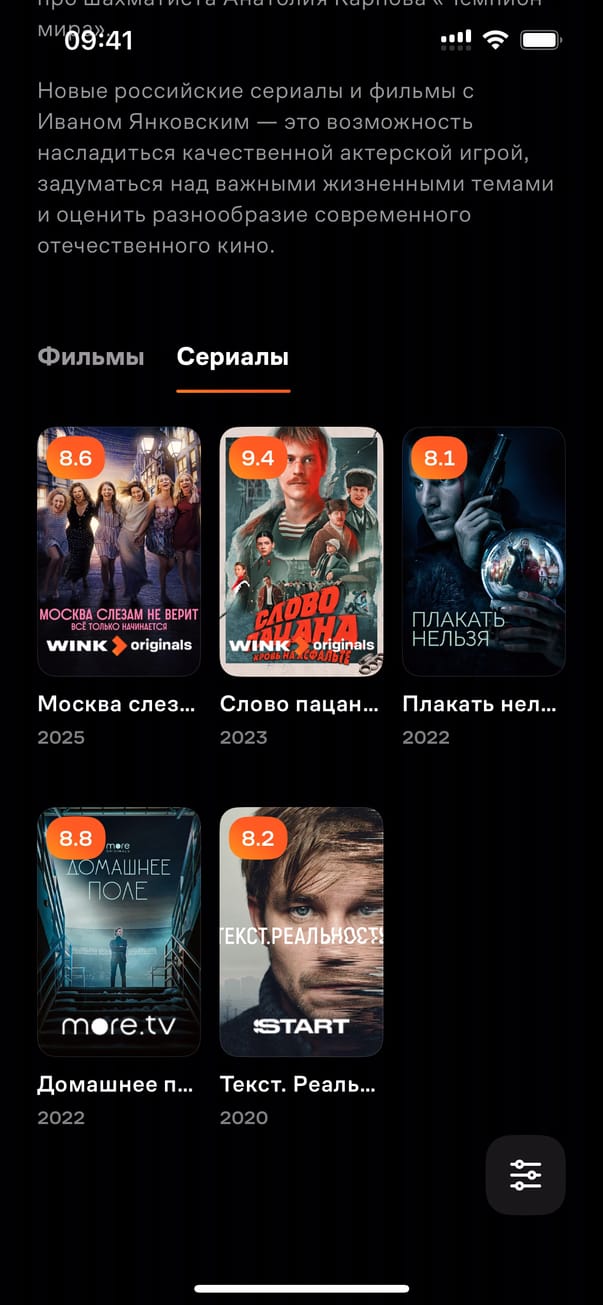Open the Плакать нельзя series card
The image size is (603, 1305).
pos(483,552)
